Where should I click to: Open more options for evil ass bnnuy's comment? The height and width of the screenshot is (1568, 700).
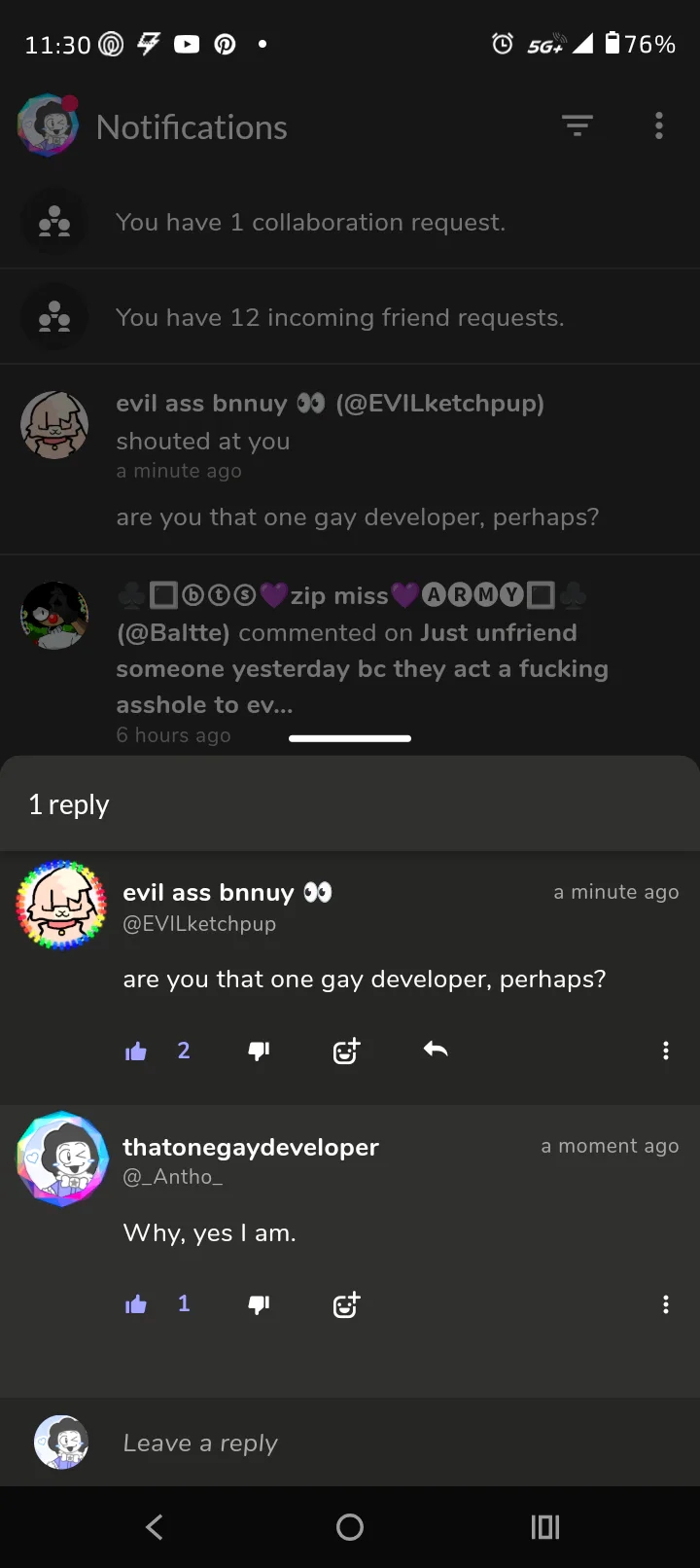click(x=666, y=1051)
